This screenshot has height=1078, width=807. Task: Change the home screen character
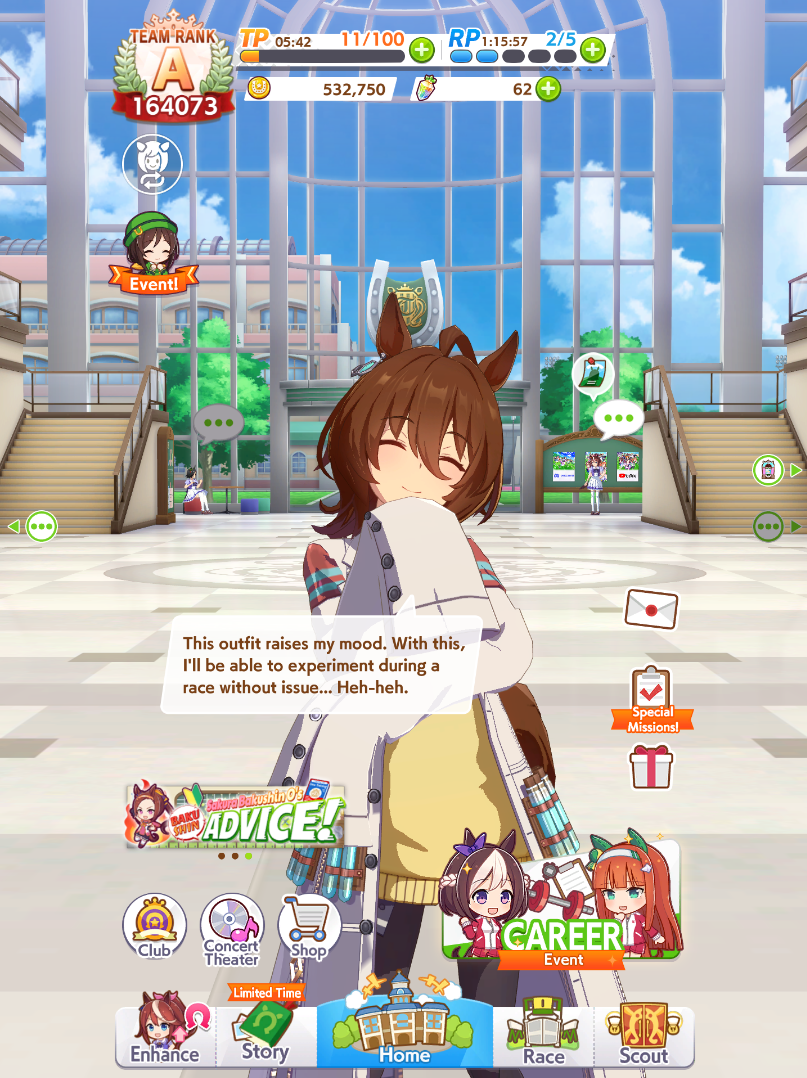pyautogui.click(x=152, y=164)
